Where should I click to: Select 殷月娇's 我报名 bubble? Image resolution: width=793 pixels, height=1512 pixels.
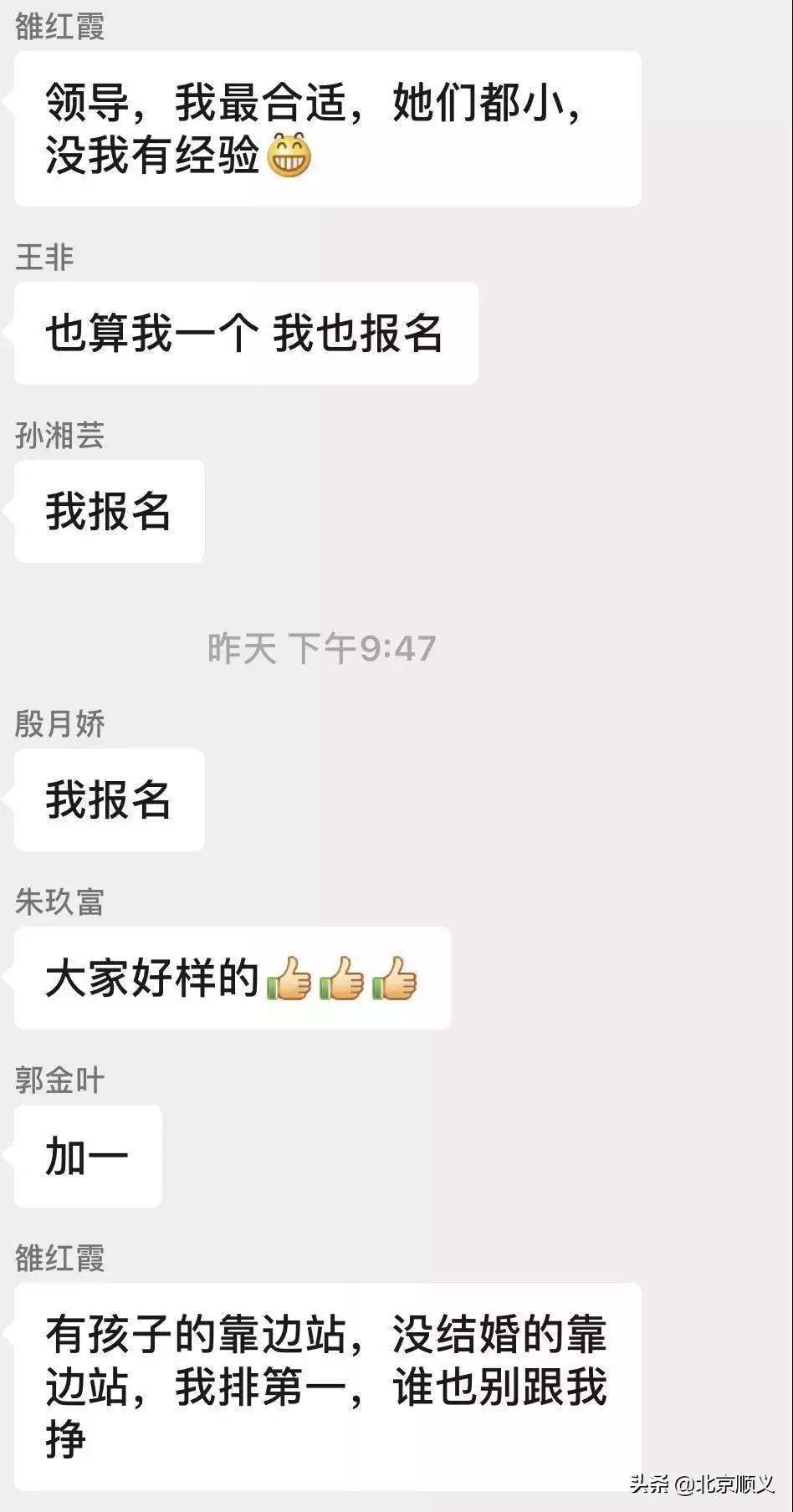pos(109,800)
